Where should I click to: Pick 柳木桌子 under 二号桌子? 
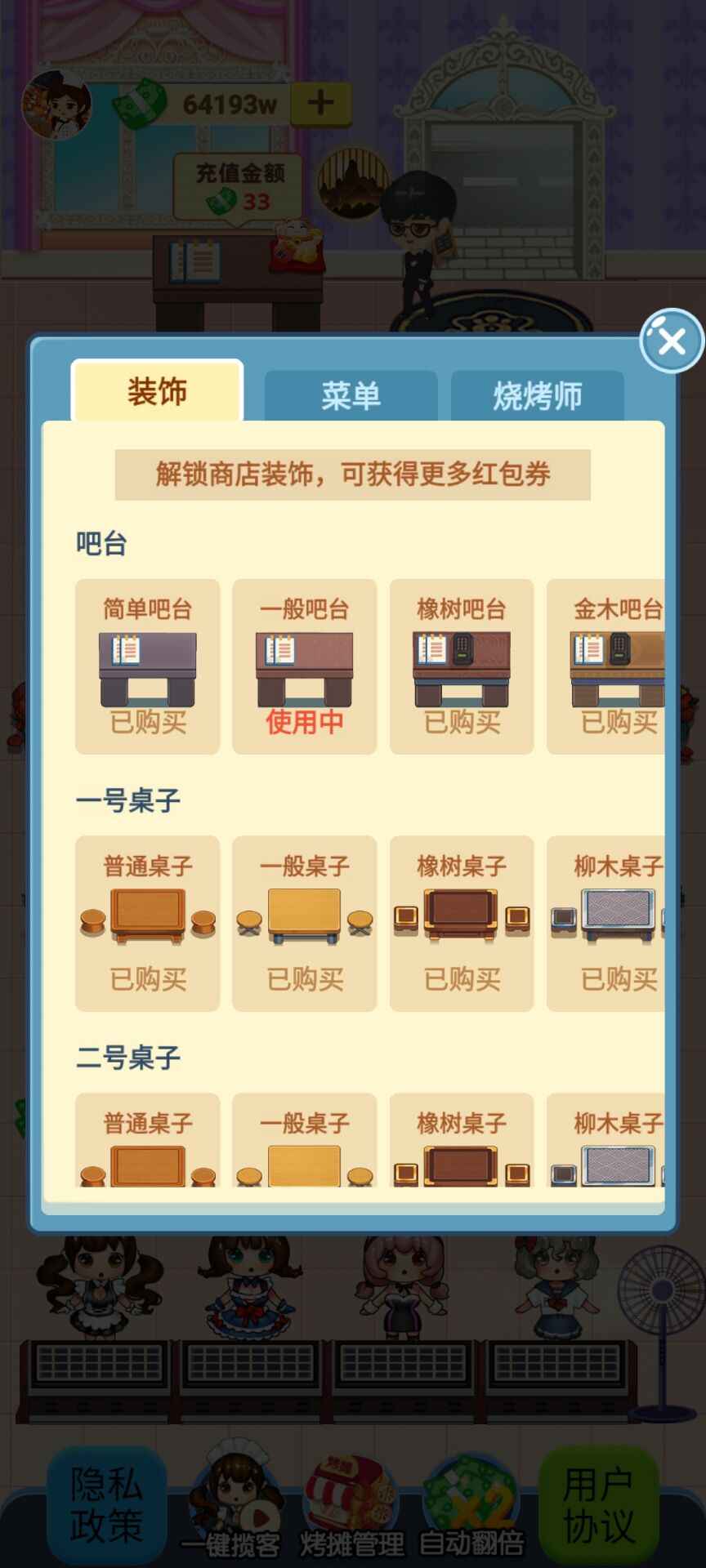coord(605,1140)
